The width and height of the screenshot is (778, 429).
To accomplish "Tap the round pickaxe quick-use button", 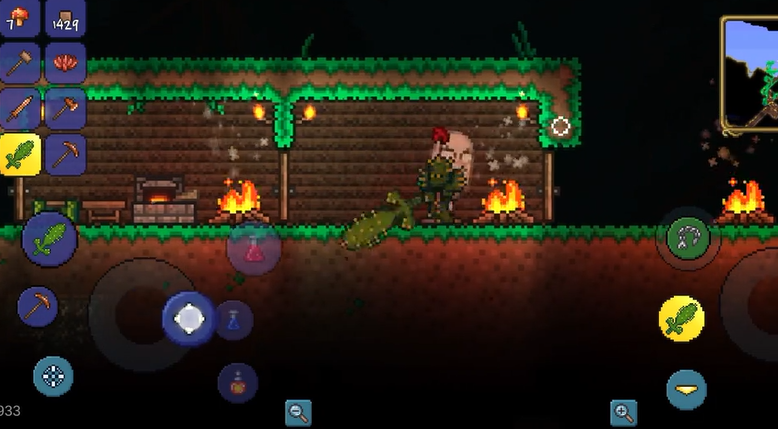I will (x=38, y=306).
